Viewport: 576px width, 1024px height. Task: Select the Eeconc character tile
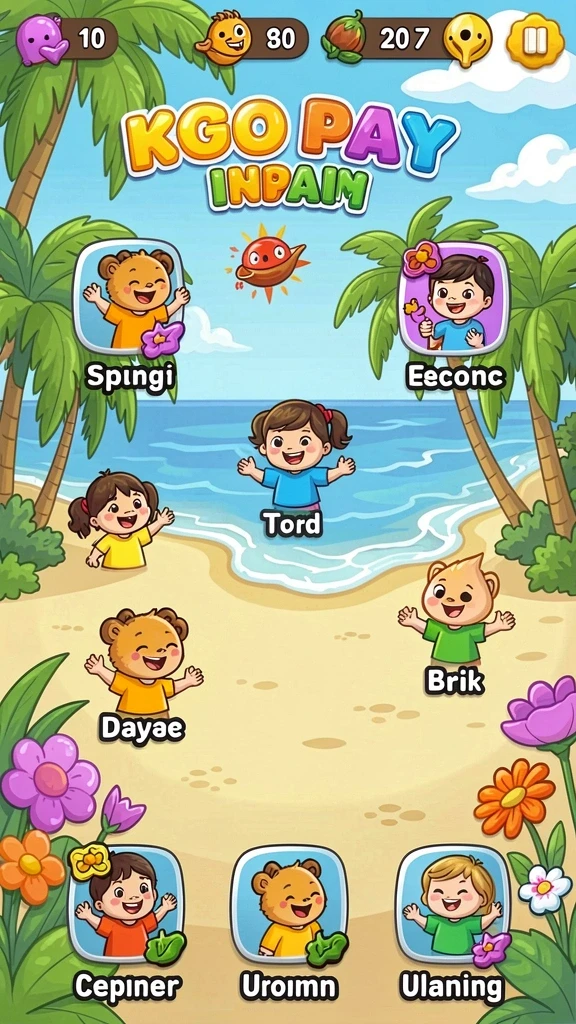click(453, 298)
